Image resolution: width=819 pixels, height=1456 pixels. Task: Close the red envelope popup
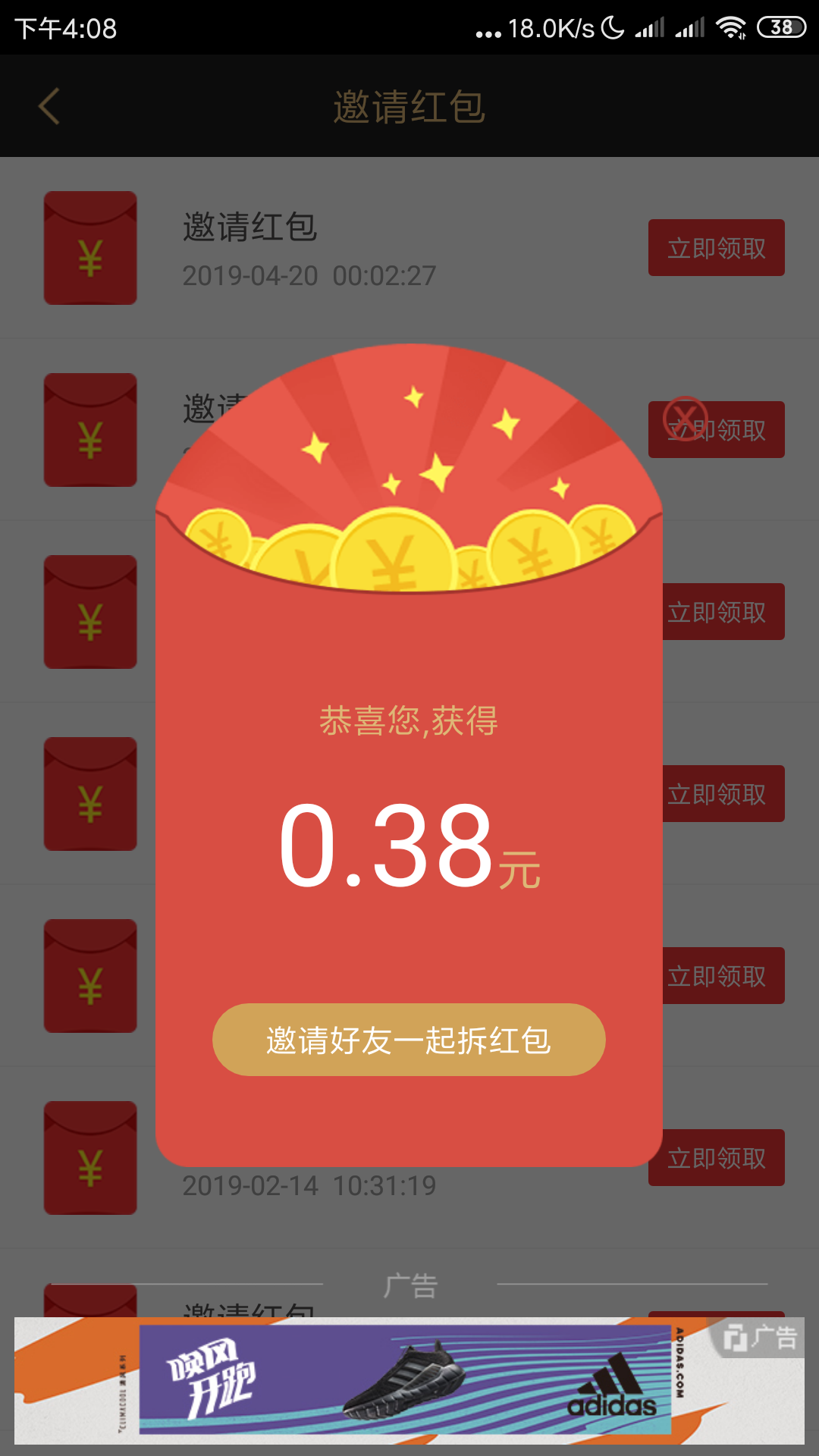pyautogui.click(x=685, y=417)
